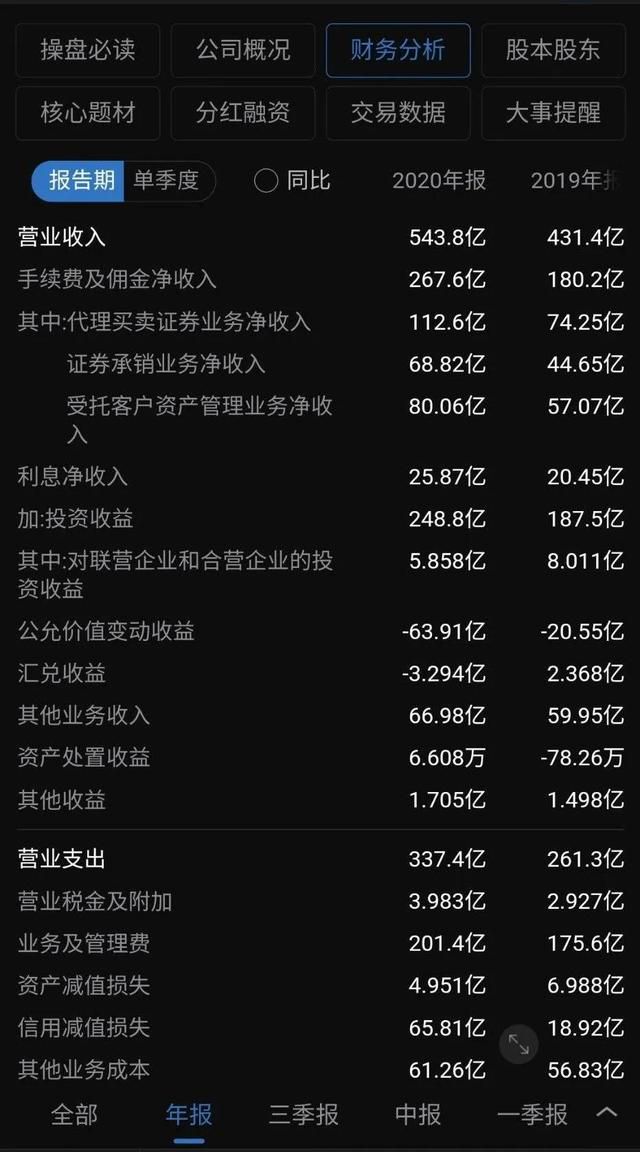The image size is (640, 1152).
Task: Select the 财务分析 tab
Action: click(x=398, y=50)
